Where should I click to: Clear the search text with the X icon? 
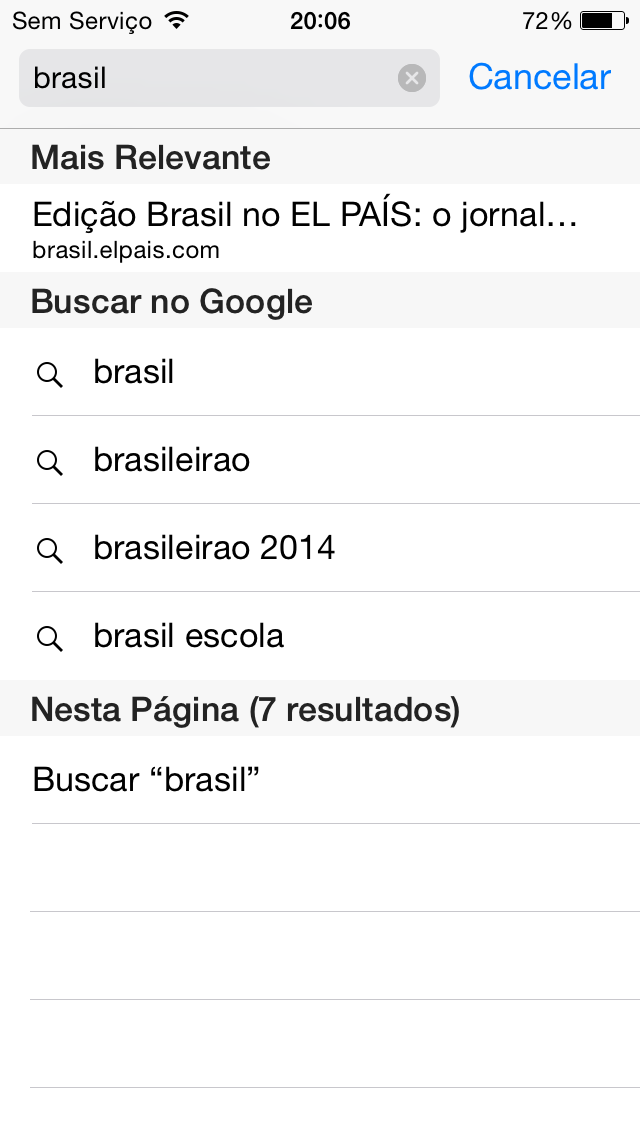pyautogui.click(x=412, y=78)
